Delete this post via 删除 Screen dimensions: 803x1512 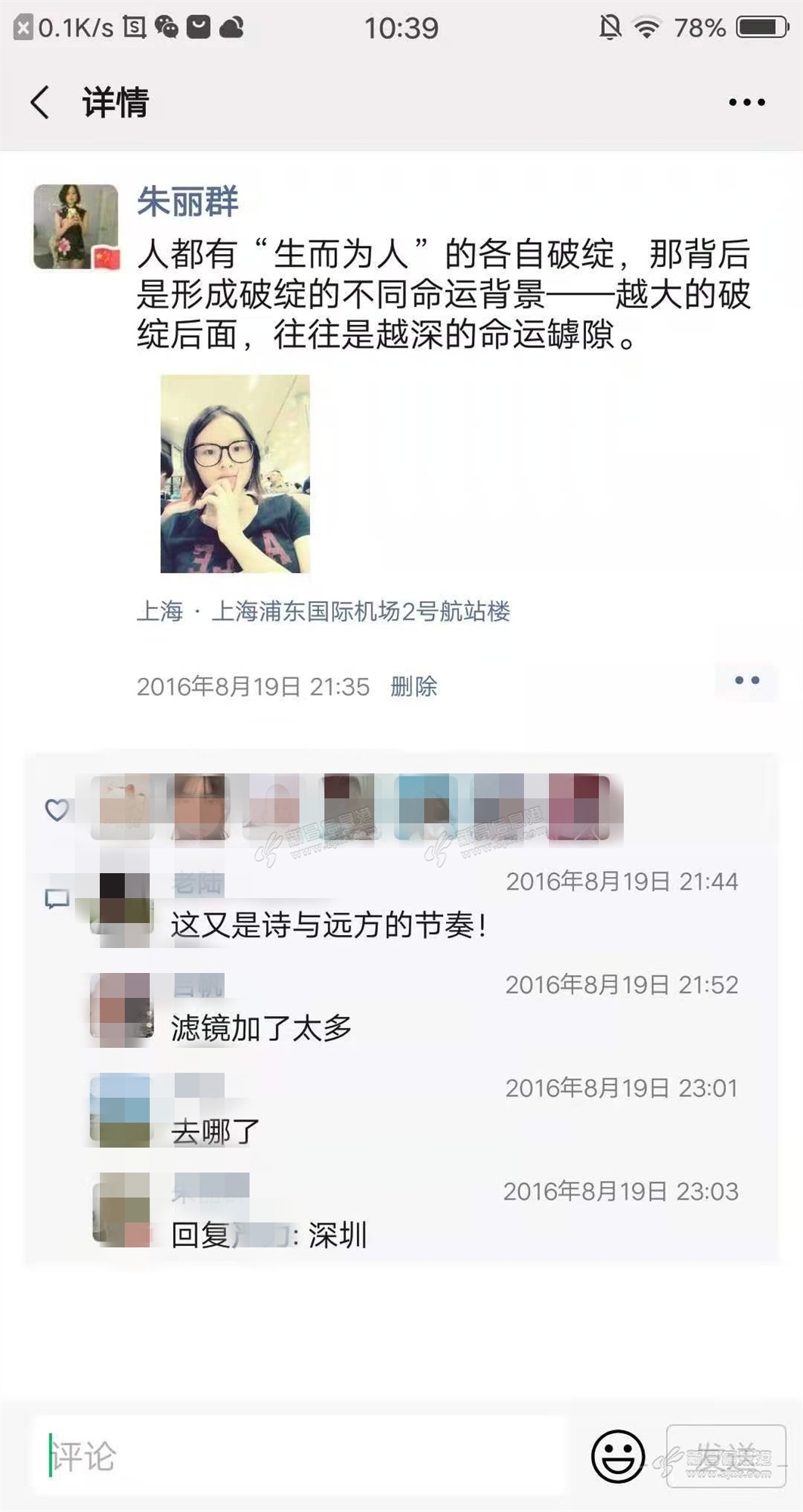coord(414,686)
